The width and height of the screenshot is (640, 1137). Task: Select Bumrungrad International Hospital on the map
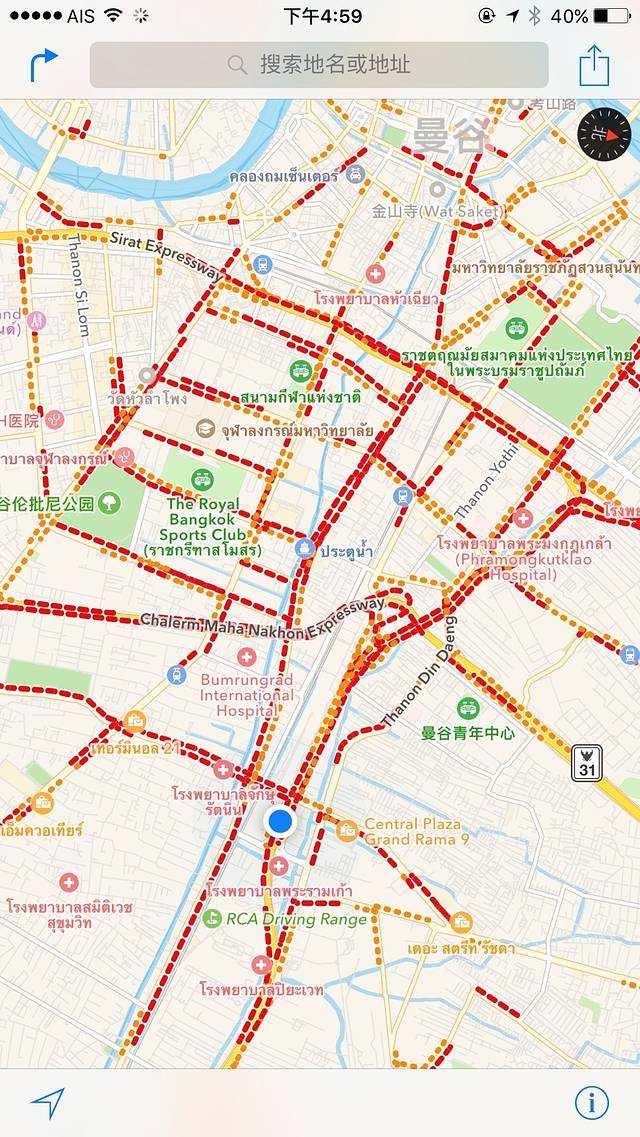coord(246,658)
